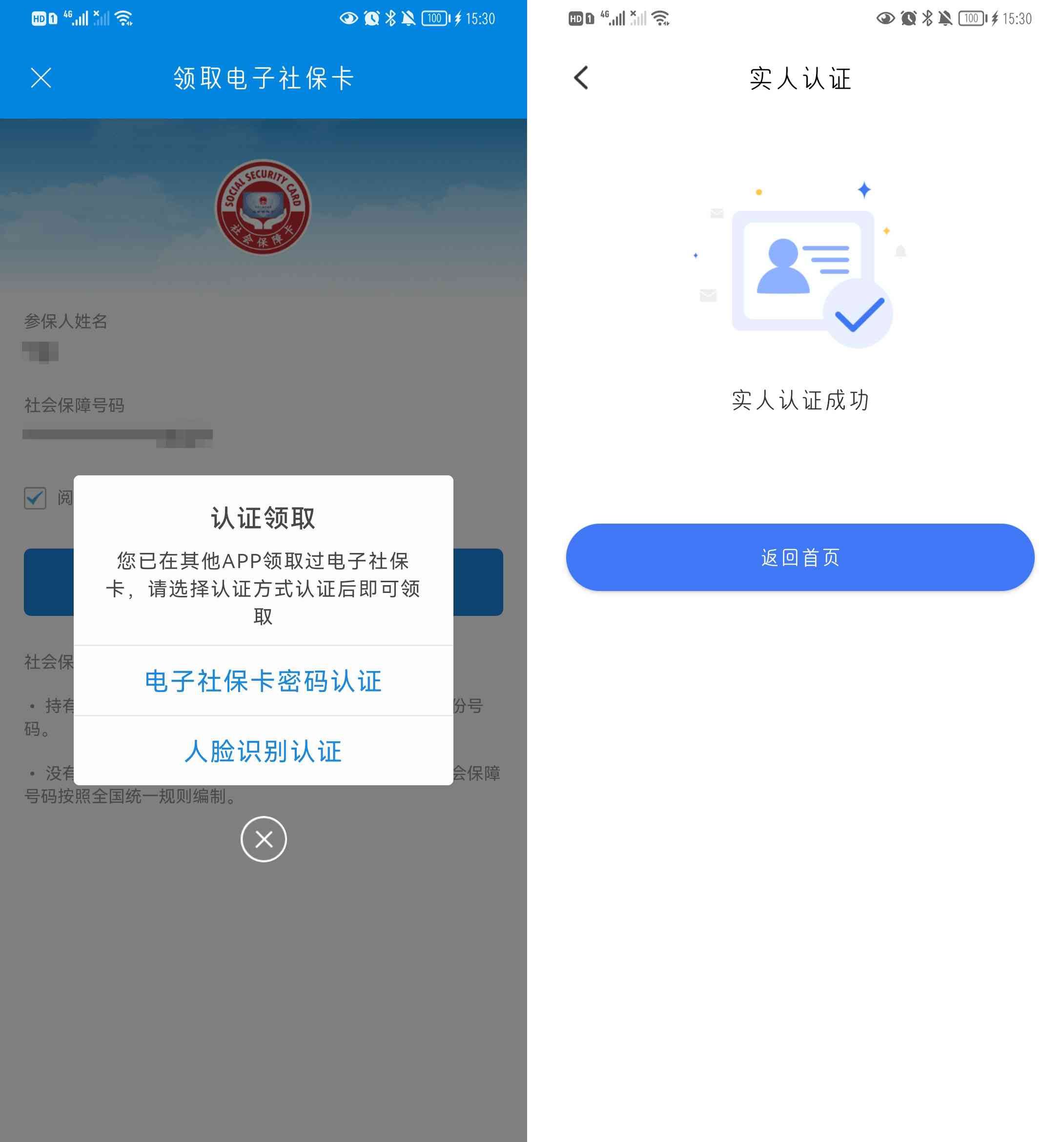Viewport: 1064px width, 1142px height.
Task: Select 人脸识别认证 verification
Action: click(263, 752)
